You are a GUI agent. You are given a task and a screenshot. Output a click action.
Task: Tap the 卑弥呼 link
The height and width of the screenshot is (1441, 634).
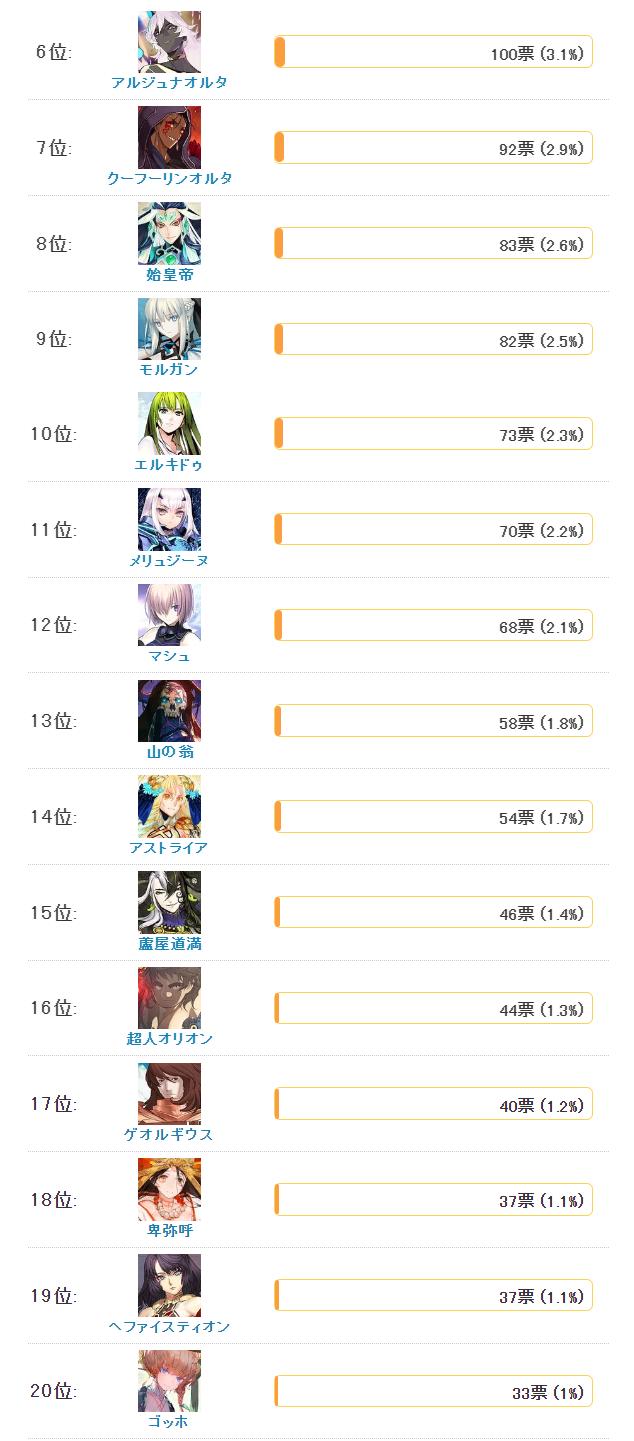click(169, 1230)
